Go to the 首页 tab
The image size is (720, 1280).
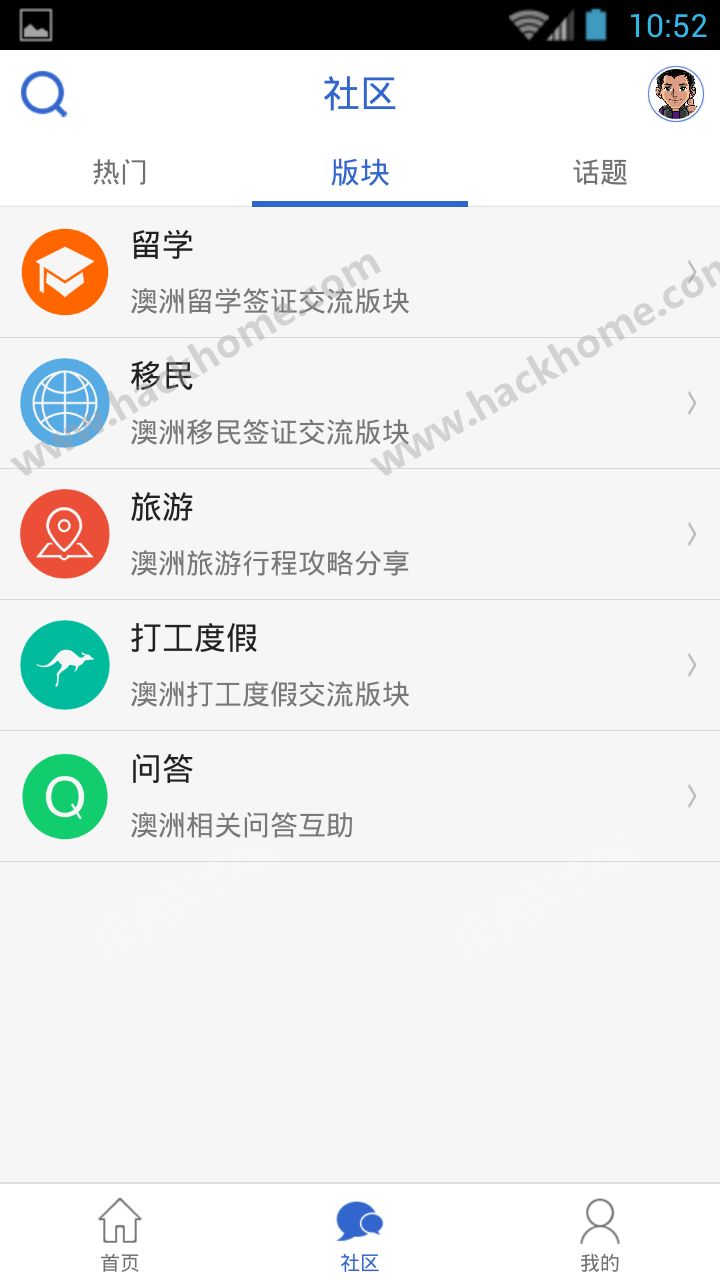[x=120, y=1234]
